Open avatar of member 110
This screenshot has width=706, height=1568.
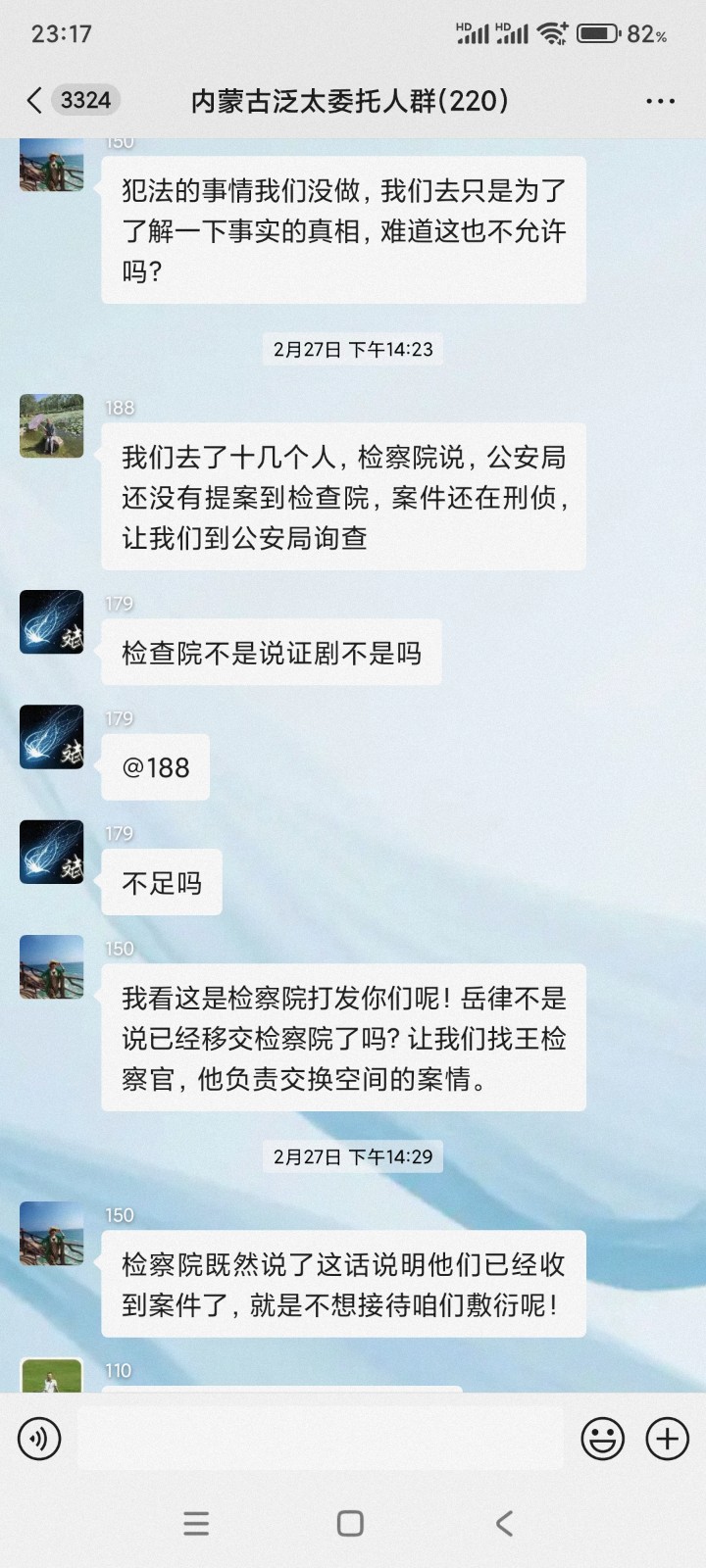52,1376
